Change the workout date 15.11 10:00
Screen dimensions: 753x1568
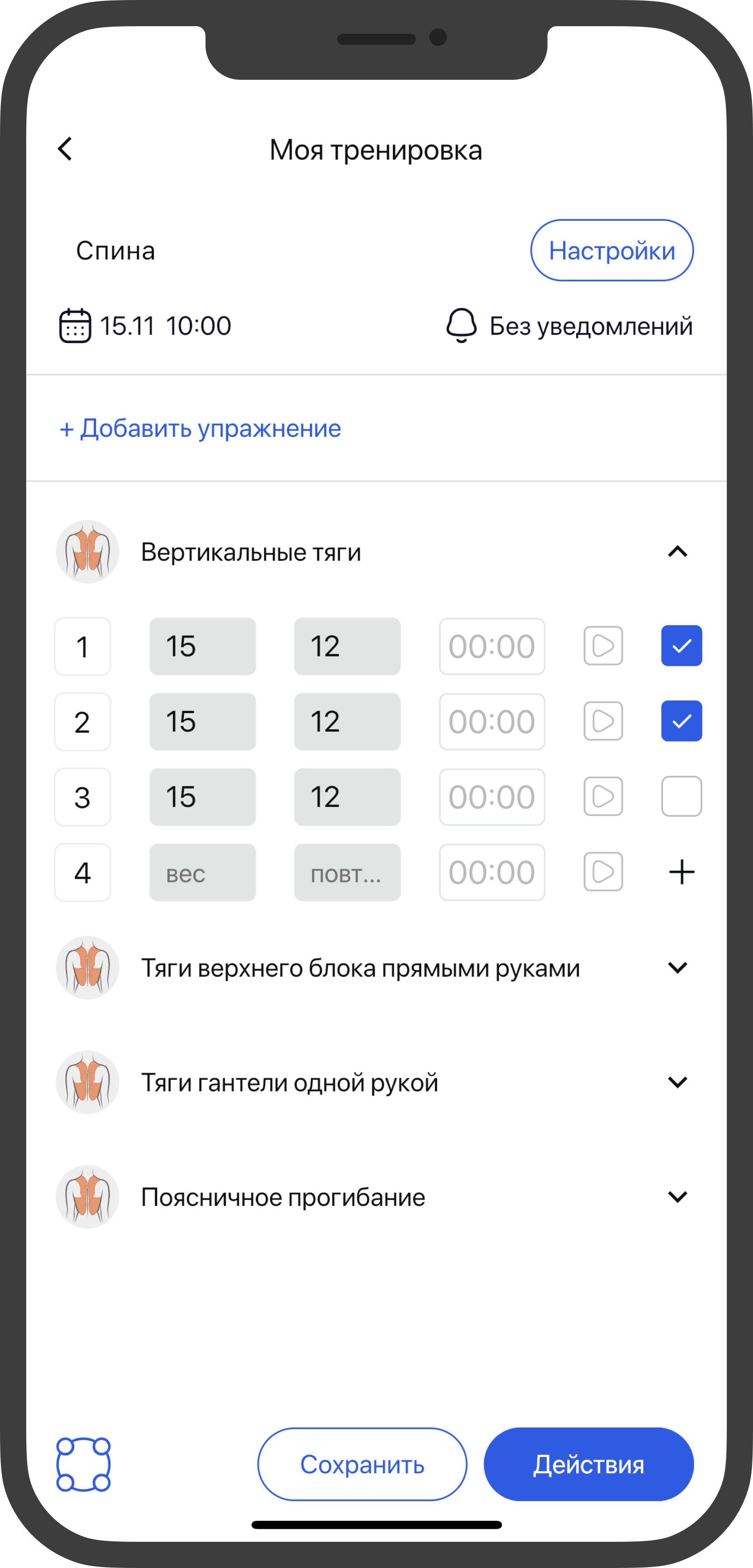145,326
